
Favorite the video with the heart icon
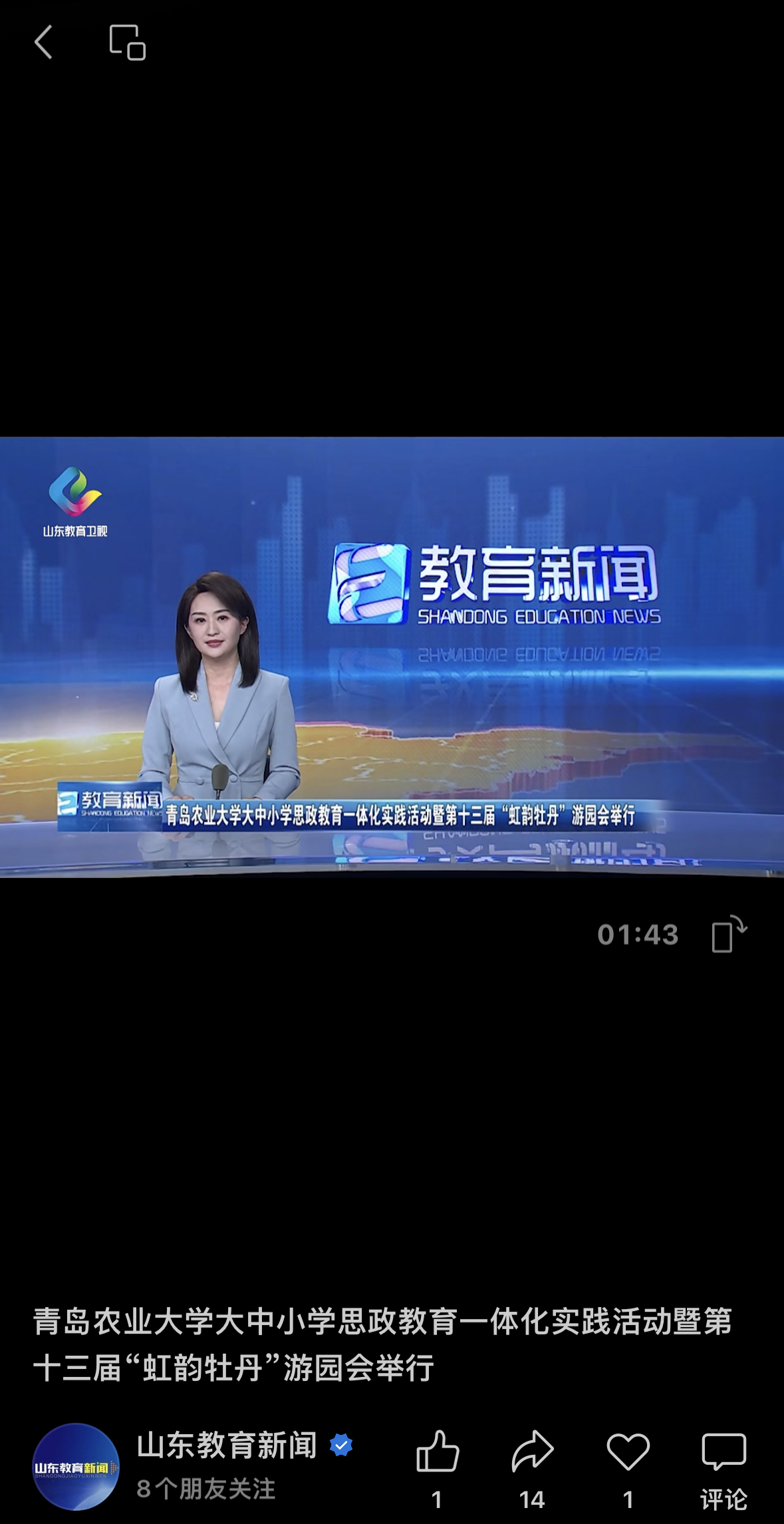point(628,1451)
